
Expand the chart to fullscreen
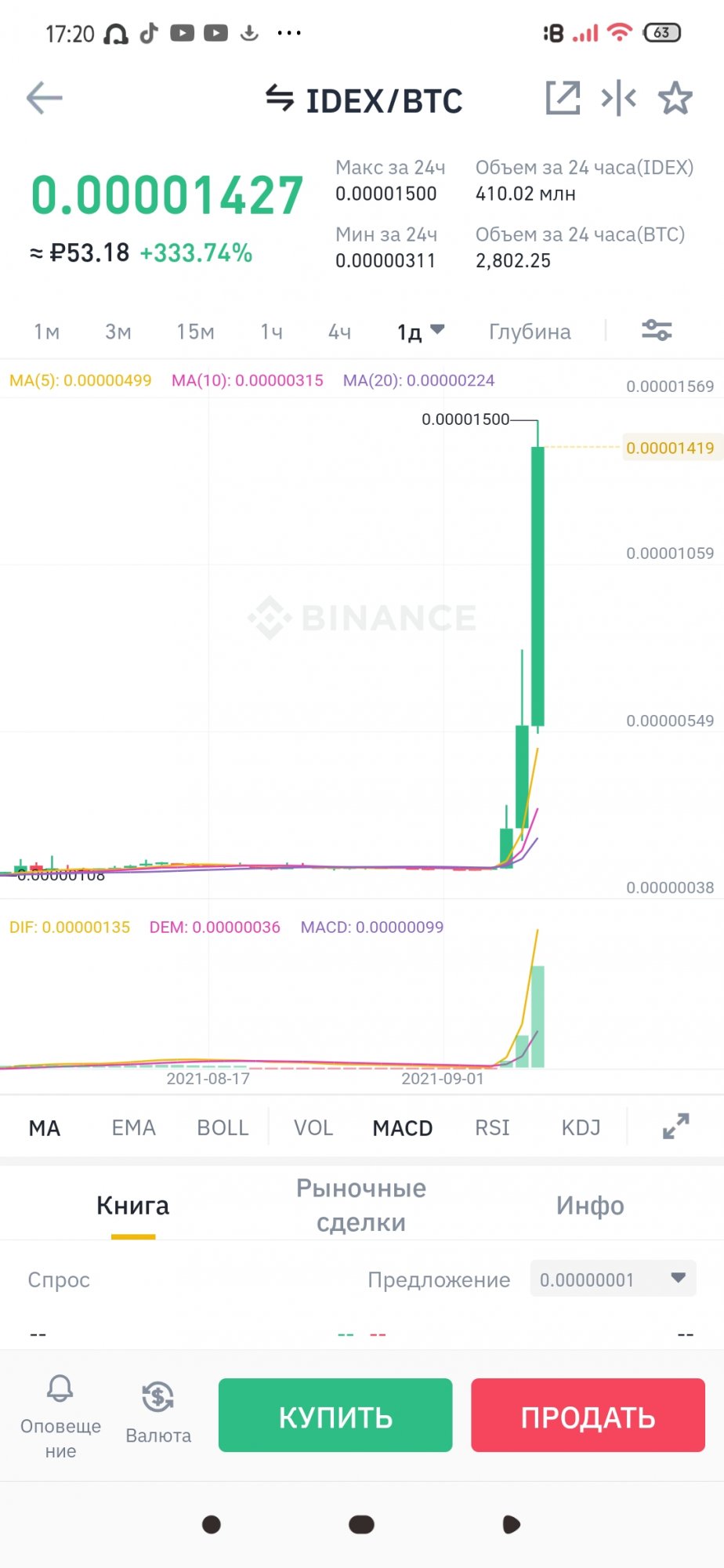(x=675, y=1127)
